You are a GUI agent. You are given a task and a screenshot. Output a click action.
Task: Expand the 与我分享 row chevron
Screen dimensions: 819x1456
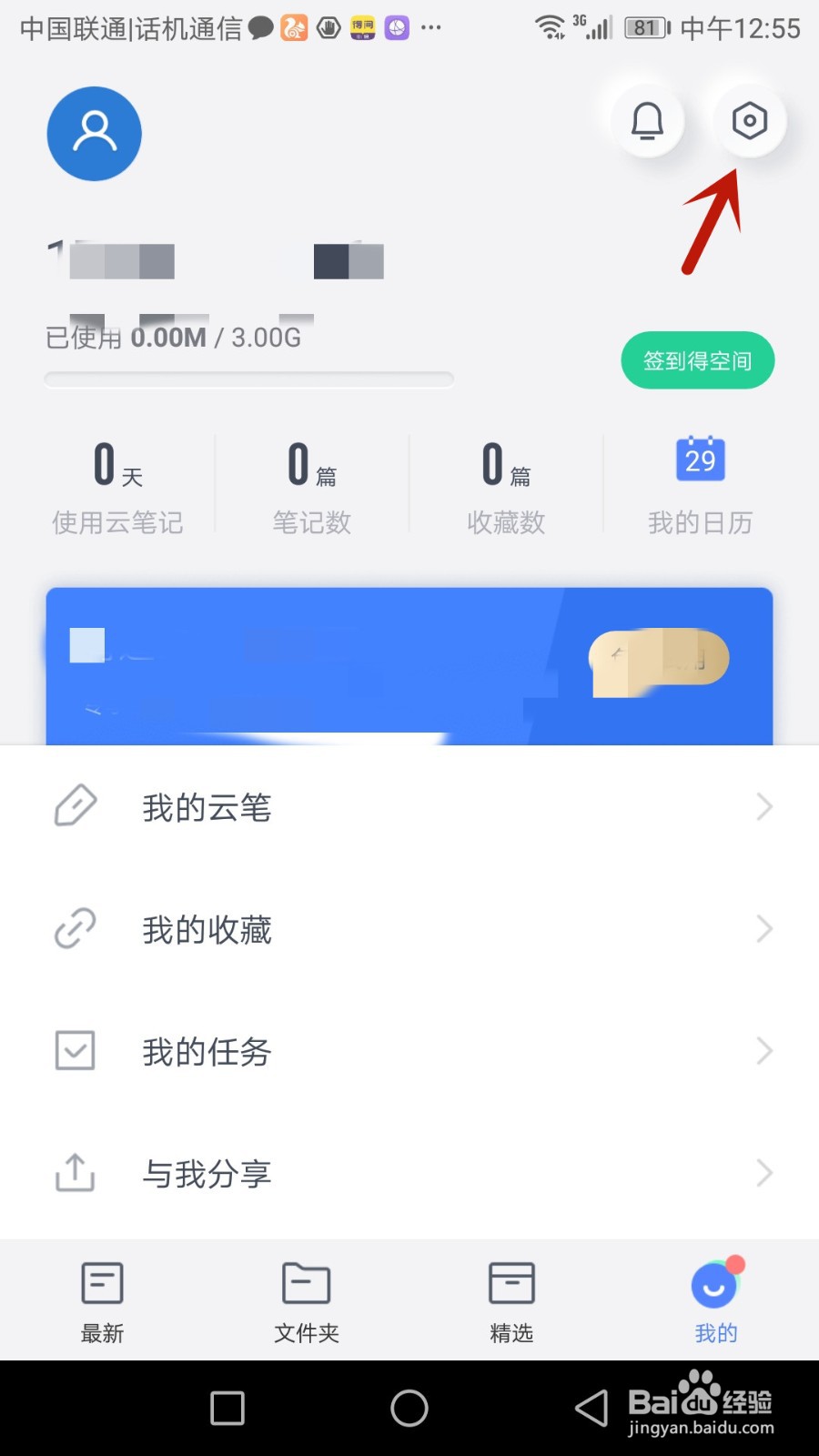click(x=764, y=1173)
